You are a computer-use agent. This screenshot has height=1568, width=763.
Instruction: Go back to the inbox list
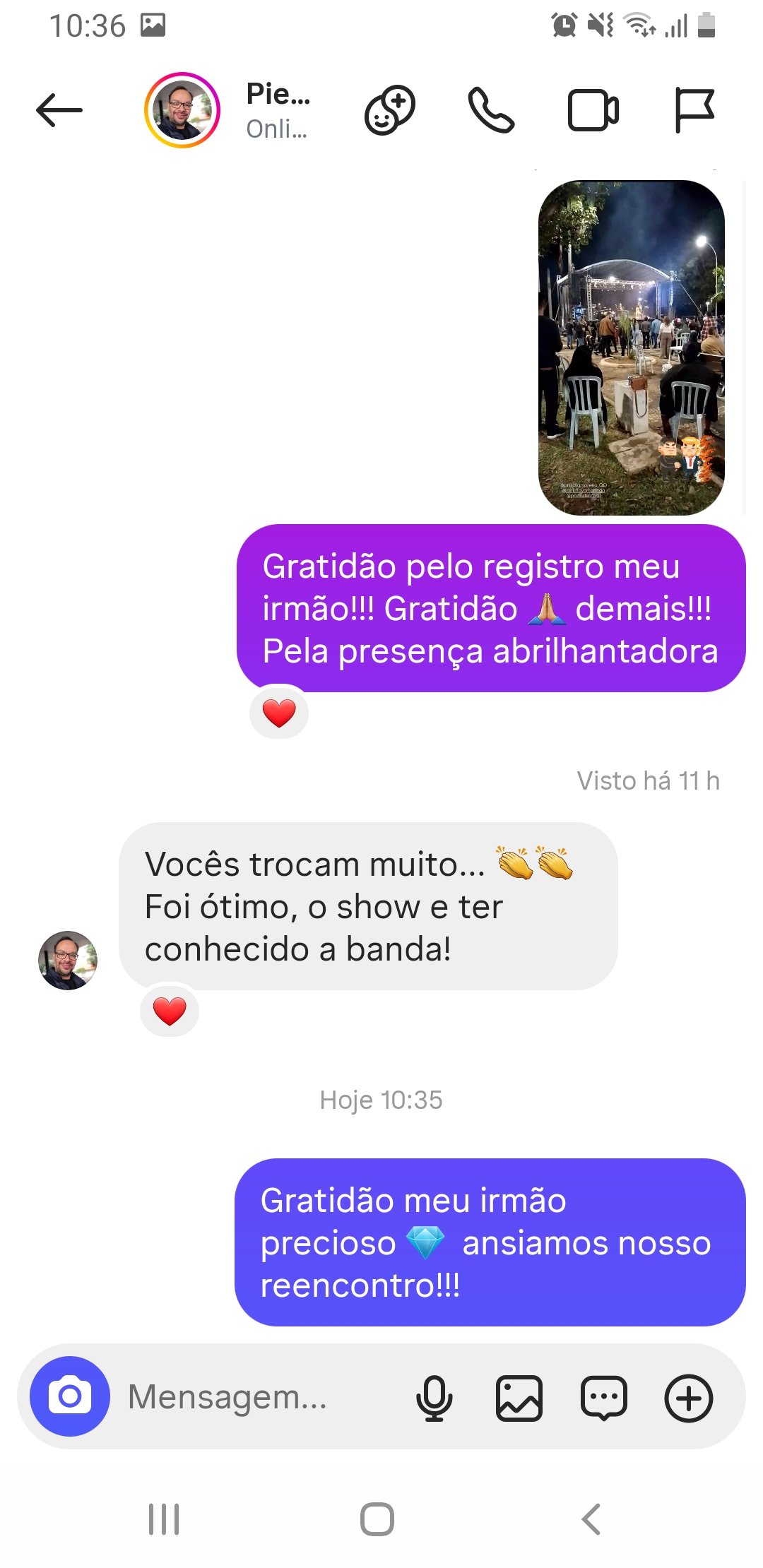click(59, 110)
